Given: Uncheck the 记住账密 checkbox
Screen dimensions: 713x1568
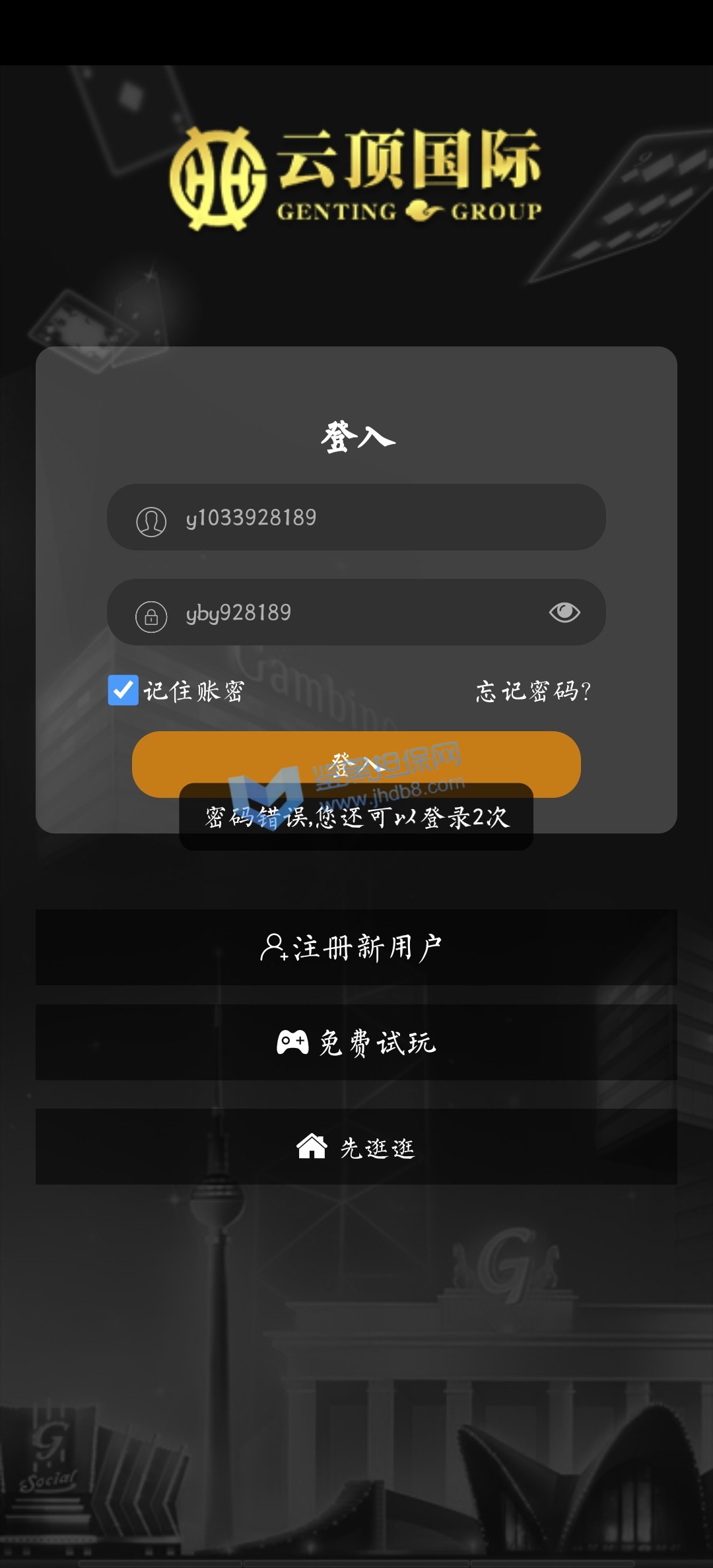Looking at the screenshot, I should 123,690.
